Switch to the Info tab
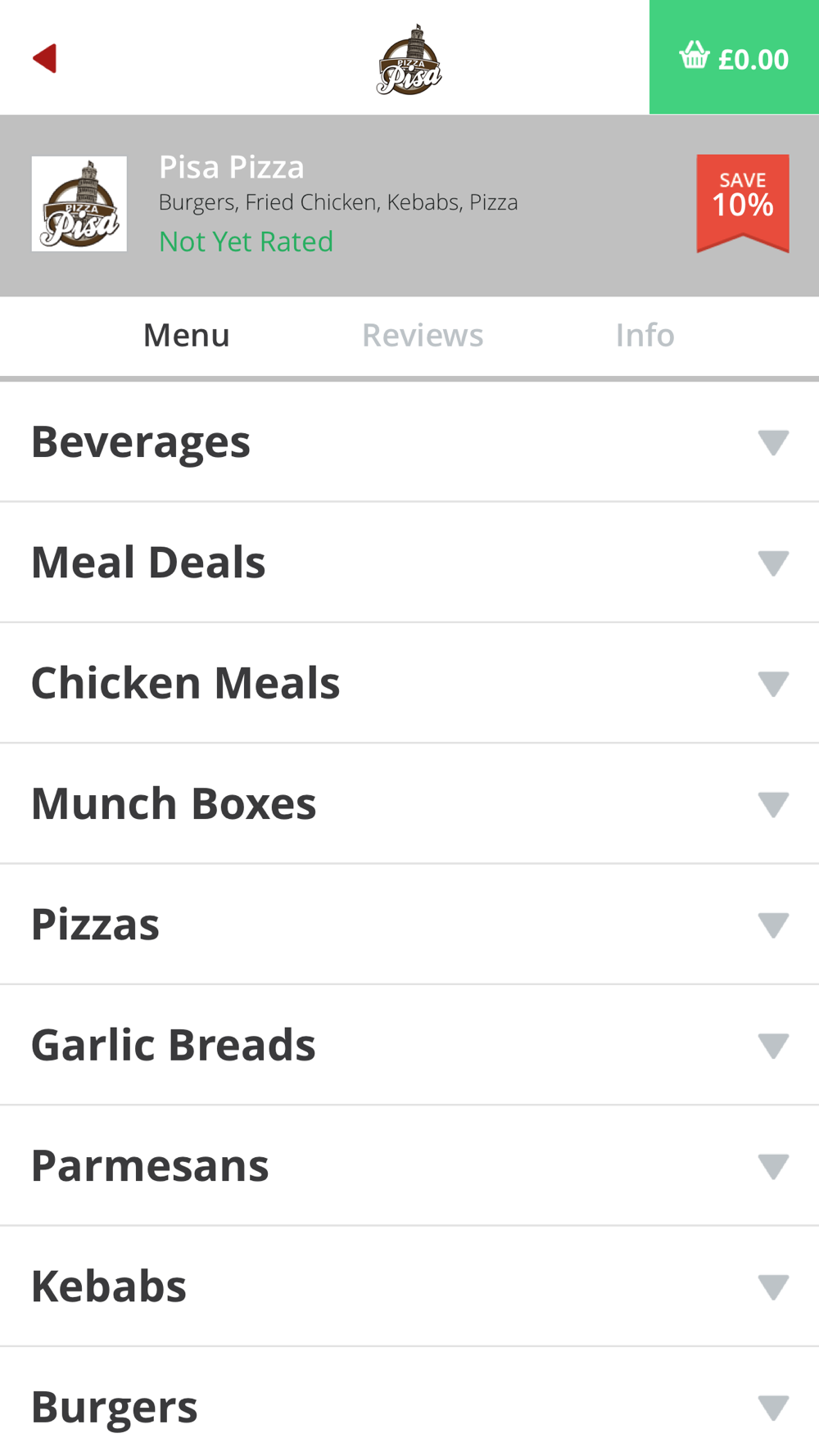 (x=645, y=335)
